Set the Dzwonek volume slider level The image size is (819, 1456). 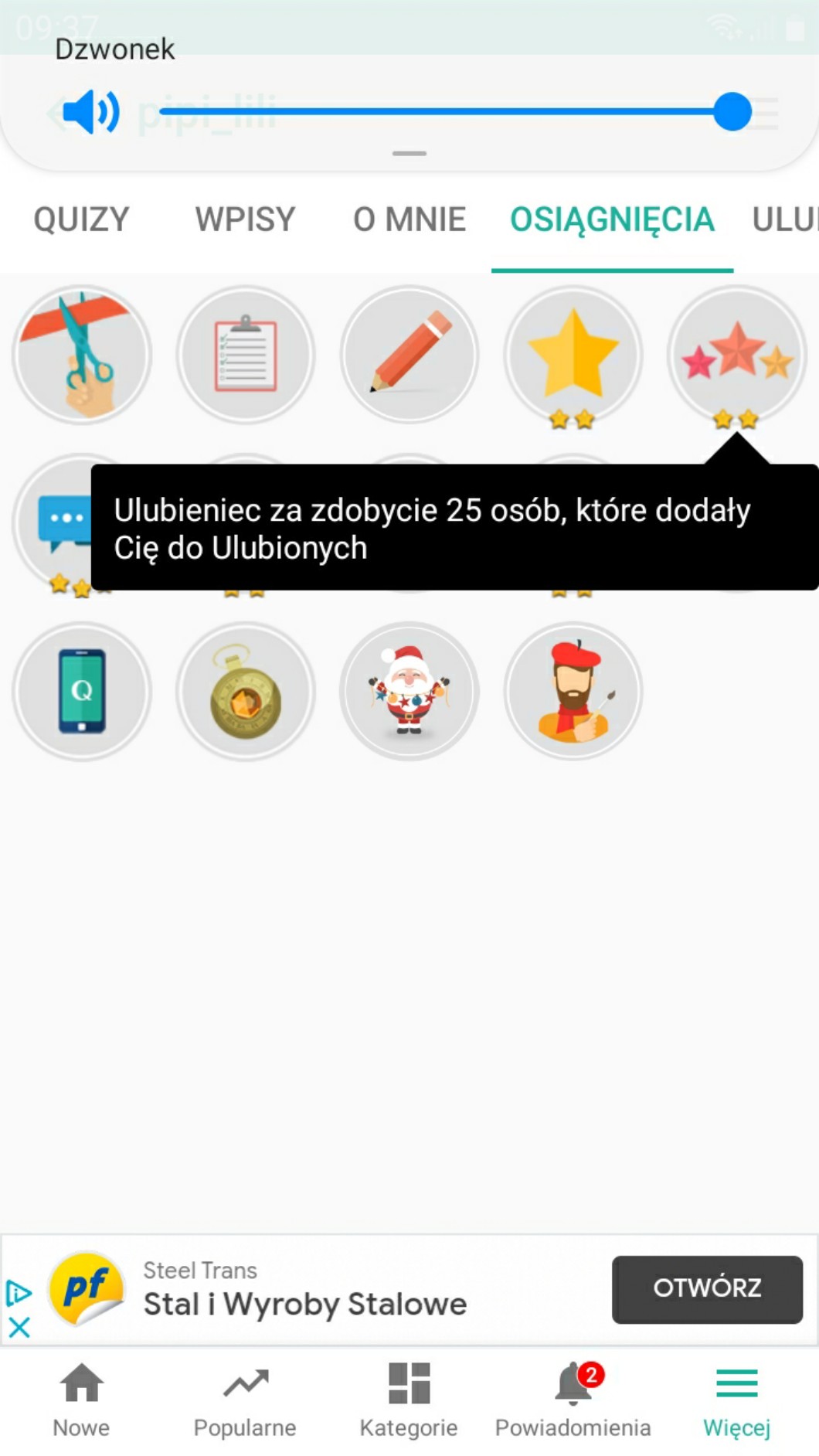click(732, 112)
